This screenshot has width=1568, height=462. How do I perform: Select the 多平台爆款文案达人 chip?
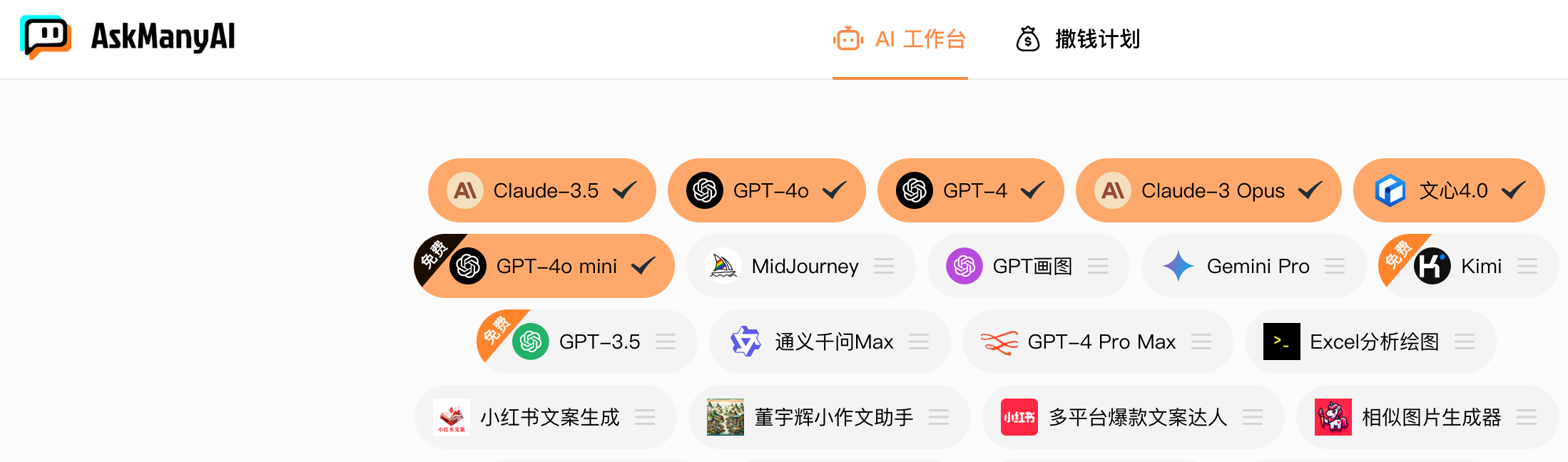coord(1133,417)
